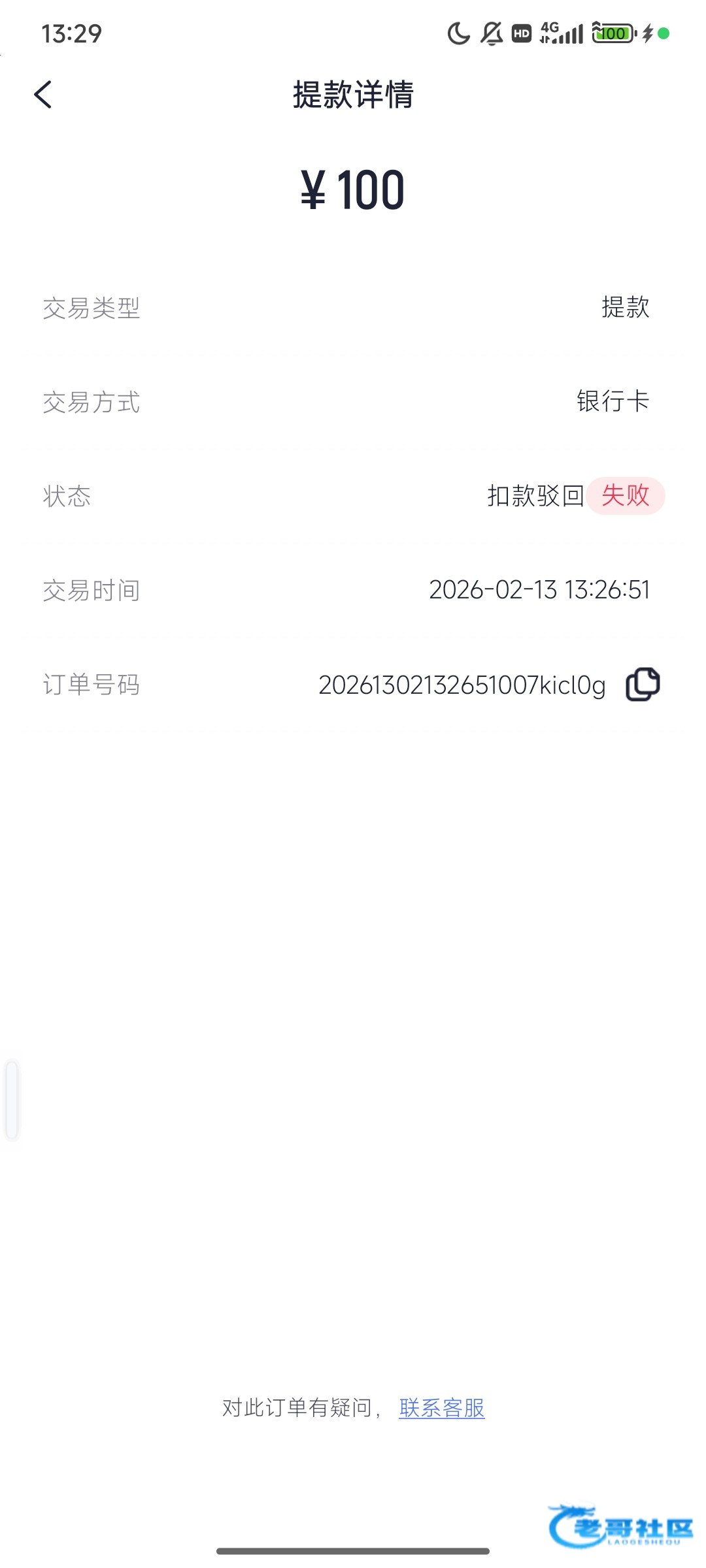Copy the order number
706x1568 pixels.
pos(643,685)
